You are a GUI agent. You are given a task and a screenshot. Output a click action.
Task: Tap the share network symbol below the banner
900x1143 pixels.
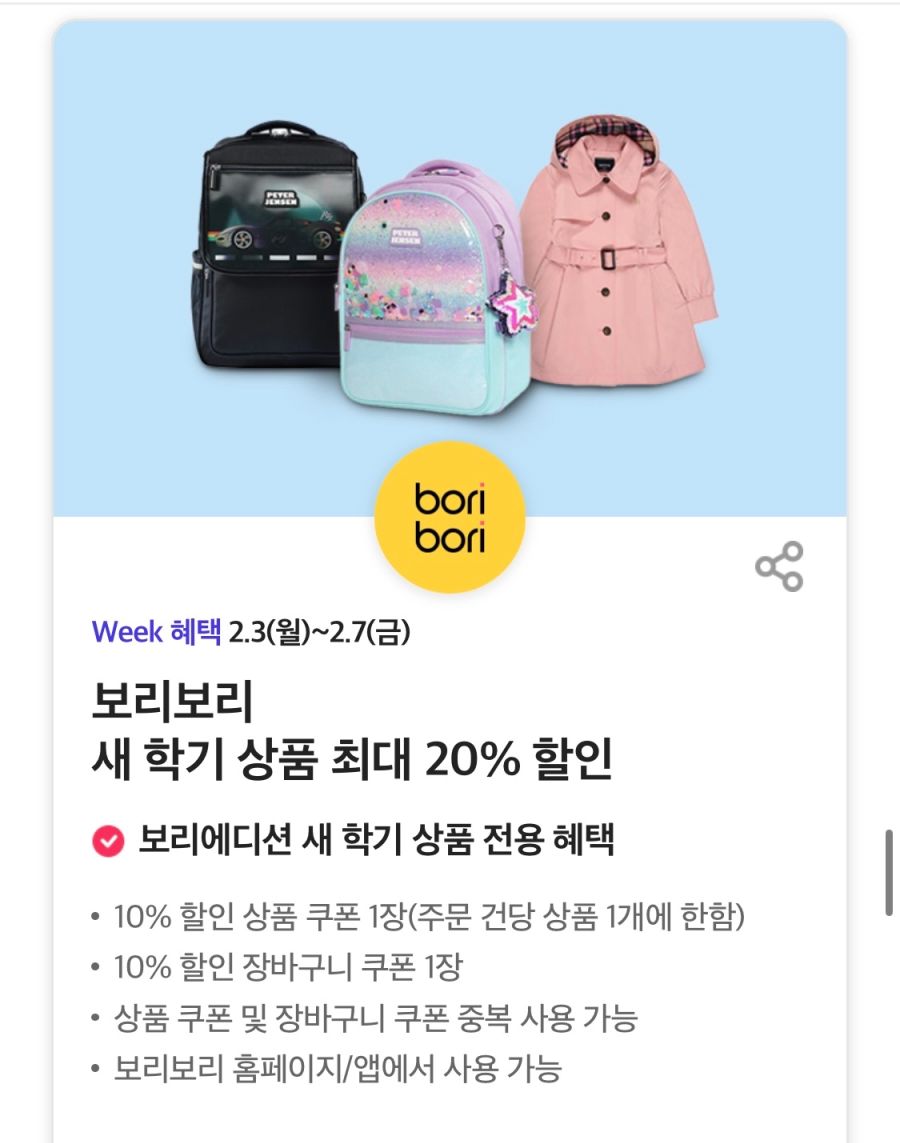coord(778,566)
